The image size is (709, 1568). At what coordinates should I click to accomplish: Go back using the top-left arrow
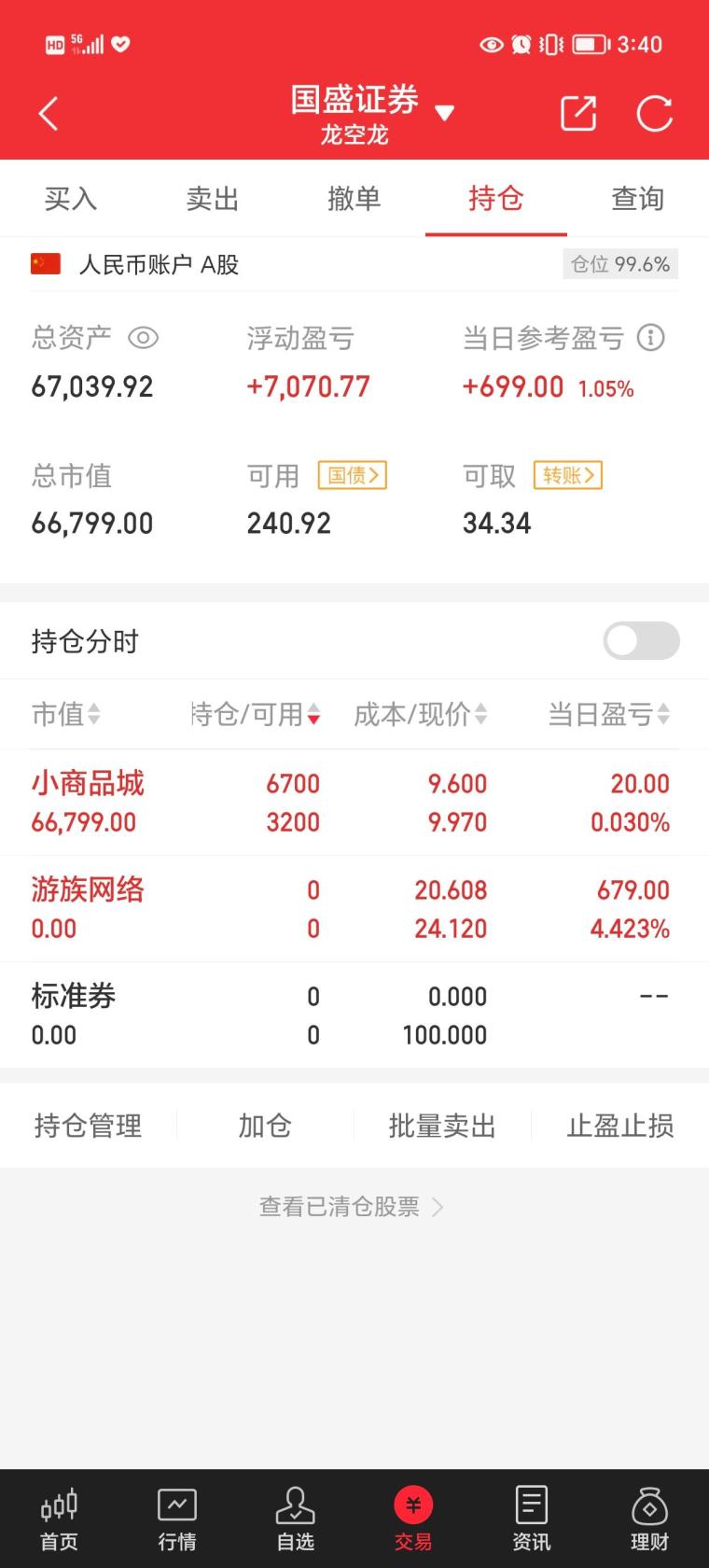click(x=49, y=114)
